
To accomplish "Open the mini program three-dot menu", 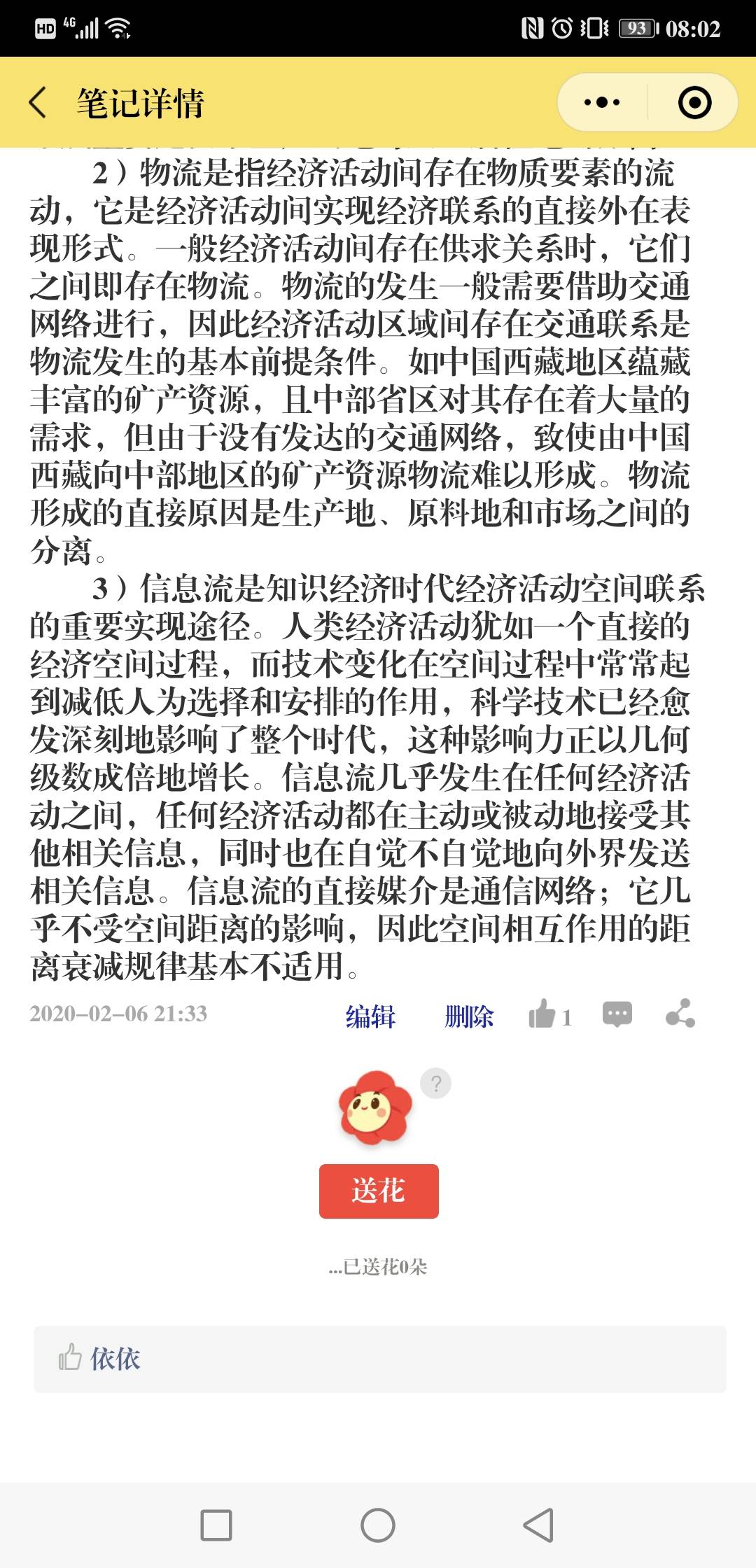I will 602,103.
